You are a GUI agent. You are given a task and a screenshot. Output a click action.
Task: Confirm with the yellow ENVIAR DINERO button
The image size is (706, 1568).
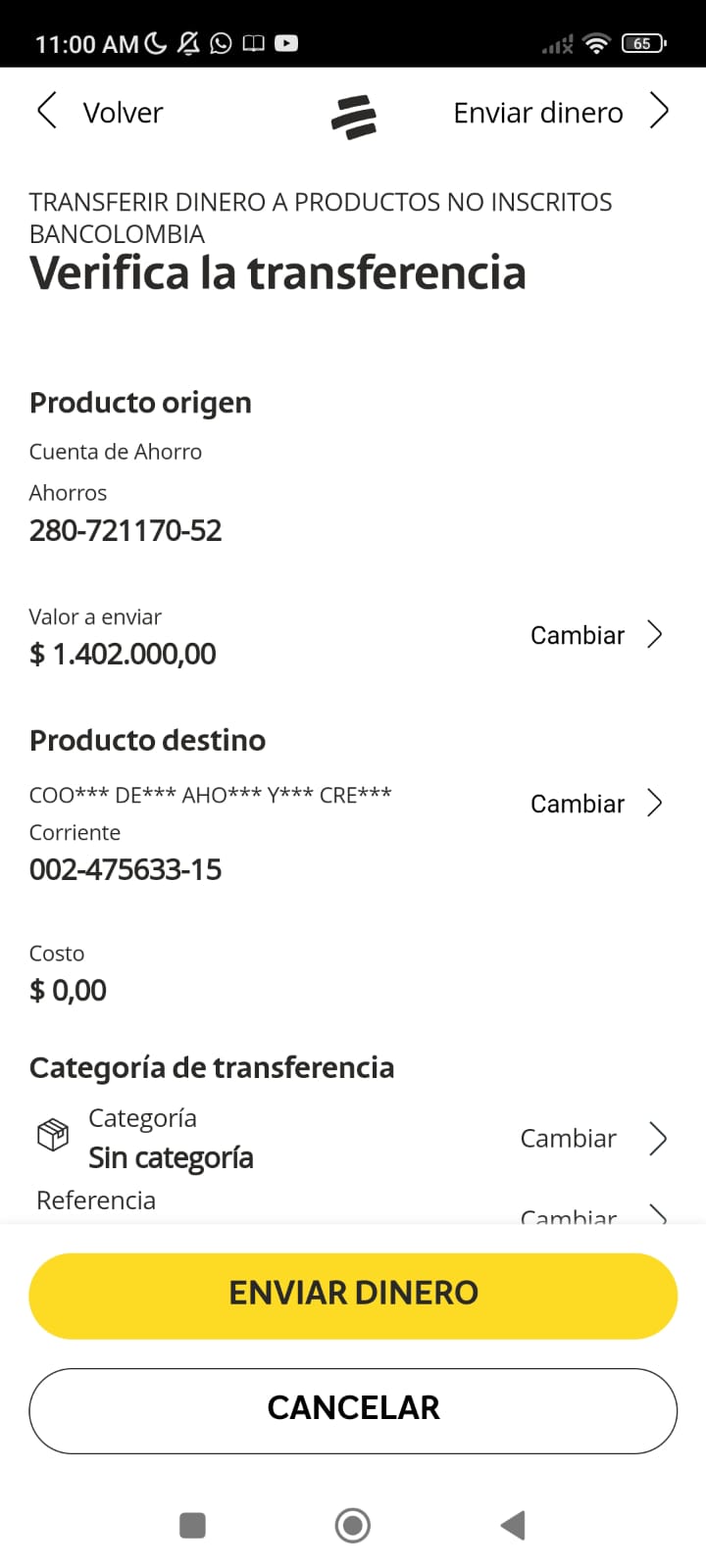(x=353, y=1294)
